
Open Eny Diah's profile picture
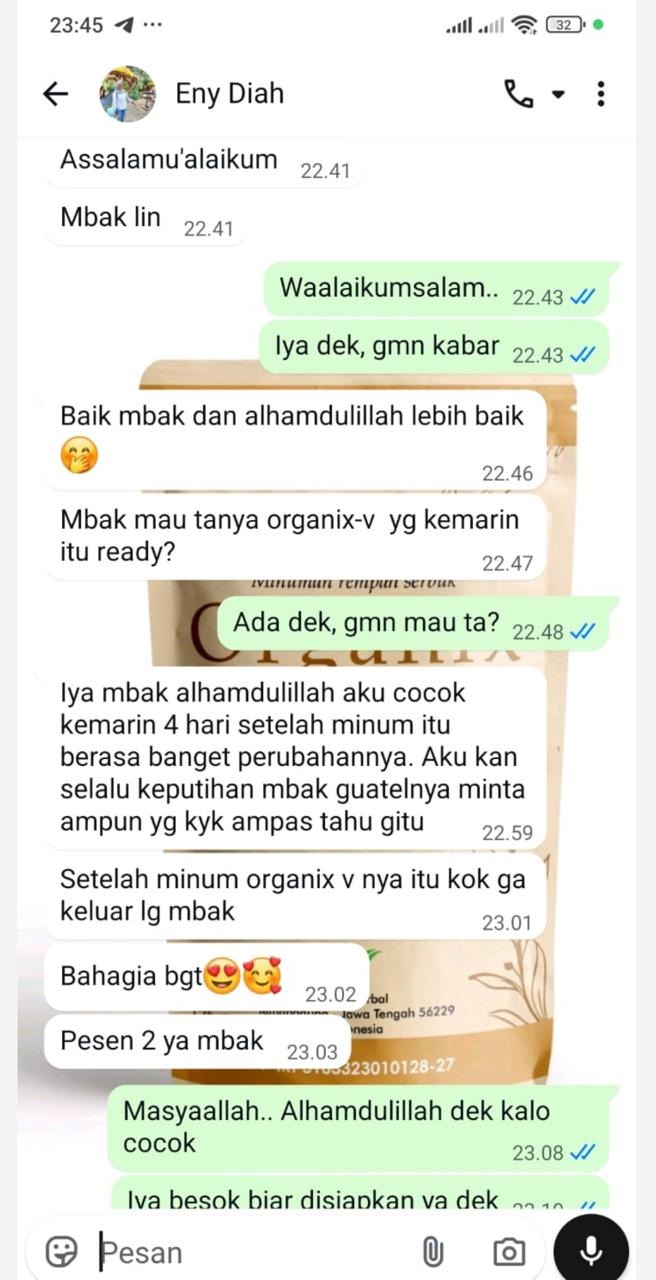pyautogui.click(x=127, y=94)
